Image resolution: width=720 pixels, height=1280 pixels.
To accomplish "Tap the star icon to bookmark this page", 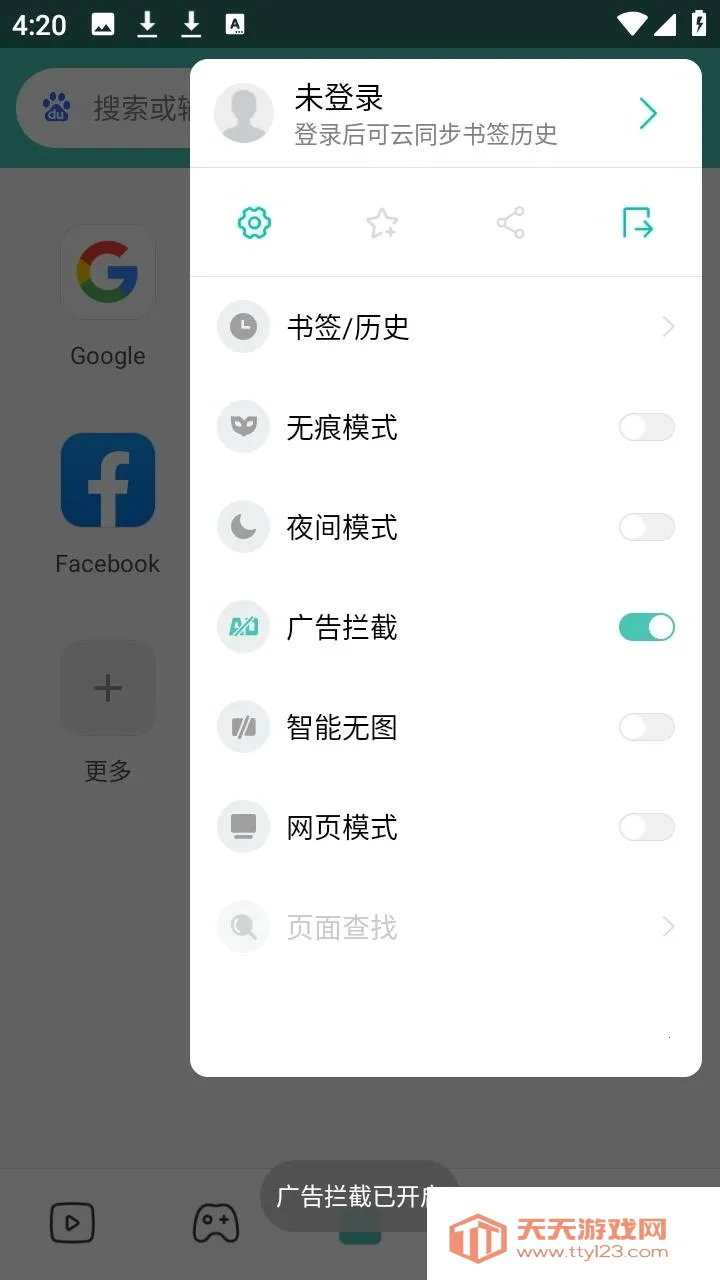I will pyautogui.click(x=382, y=223).
